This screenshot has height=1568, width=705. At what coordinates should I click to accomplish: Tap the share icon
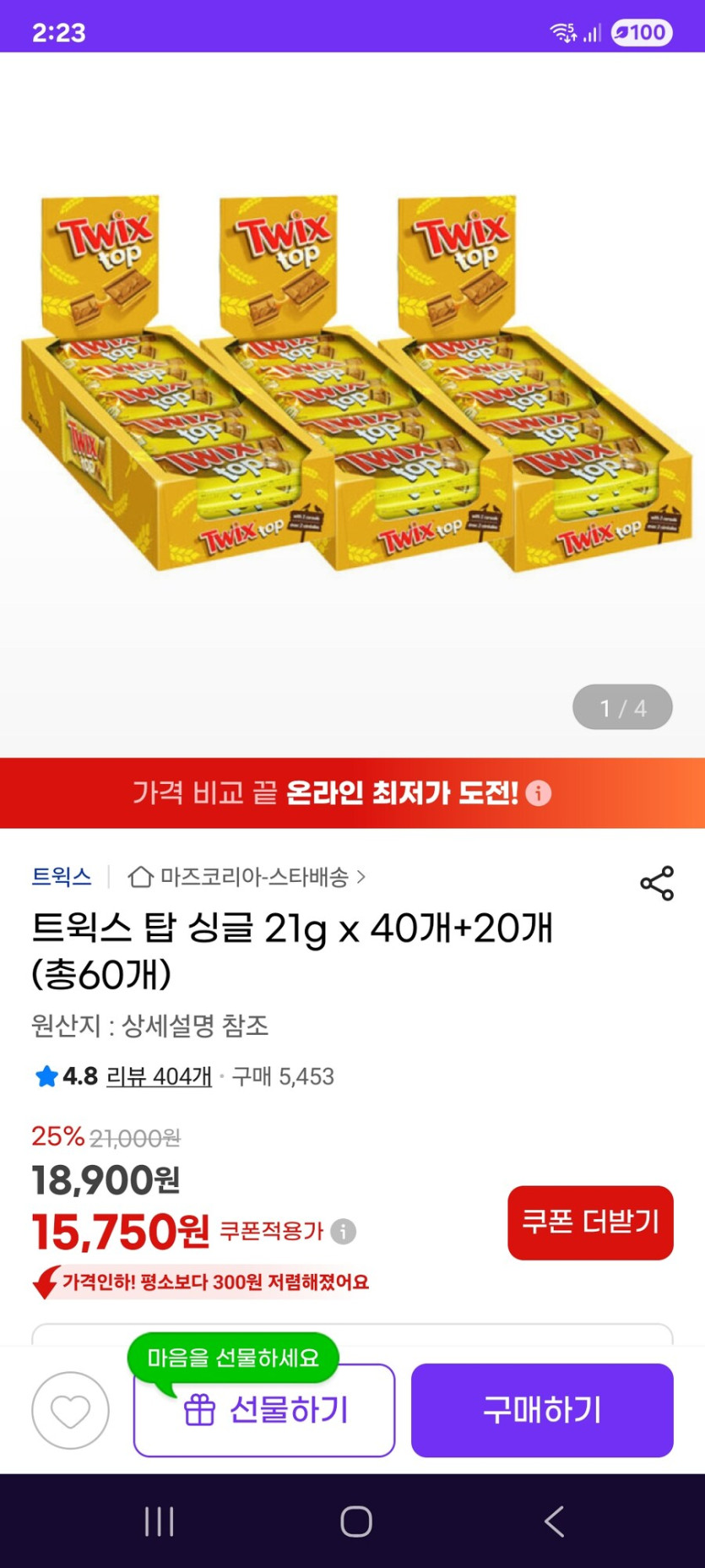[656, 883]
